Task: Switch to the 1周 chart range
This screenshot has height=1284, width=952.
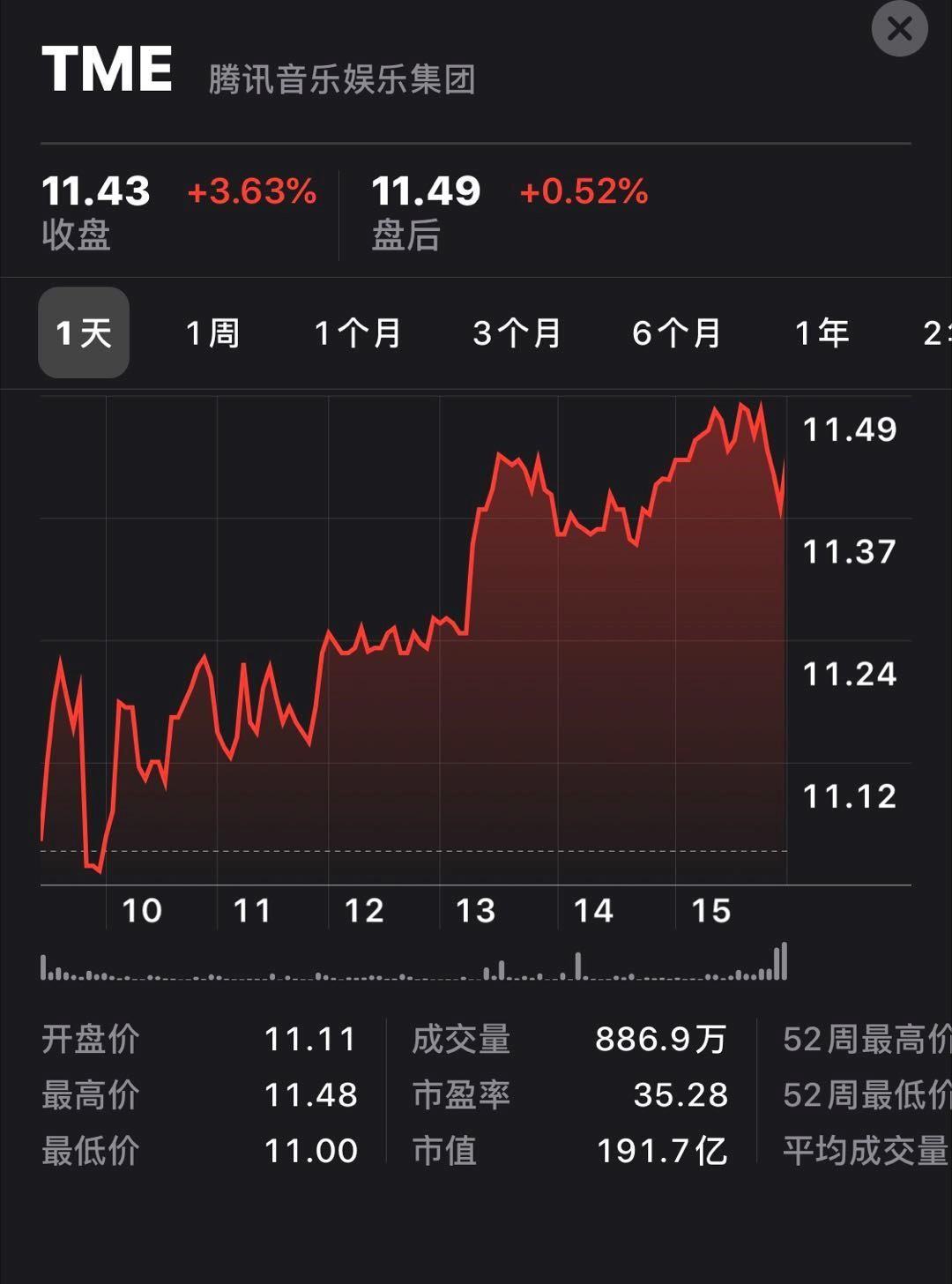Action: tap(212, 333)
